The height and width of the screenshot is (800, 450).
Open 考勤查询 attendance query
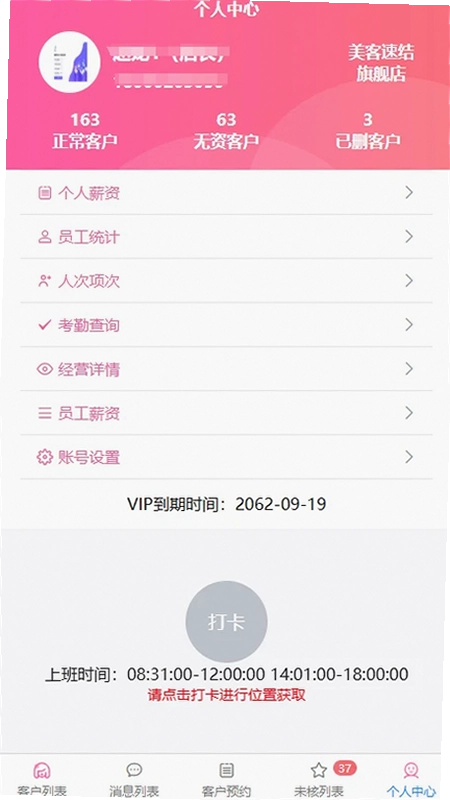click(226, 324)
